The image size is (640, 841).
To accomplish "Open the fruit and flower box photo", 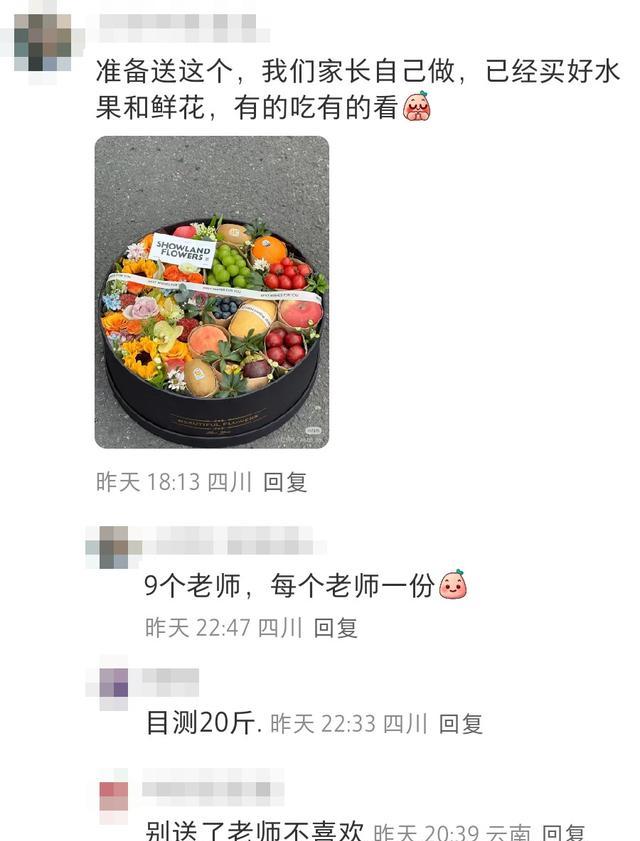I will click(211, 291).
